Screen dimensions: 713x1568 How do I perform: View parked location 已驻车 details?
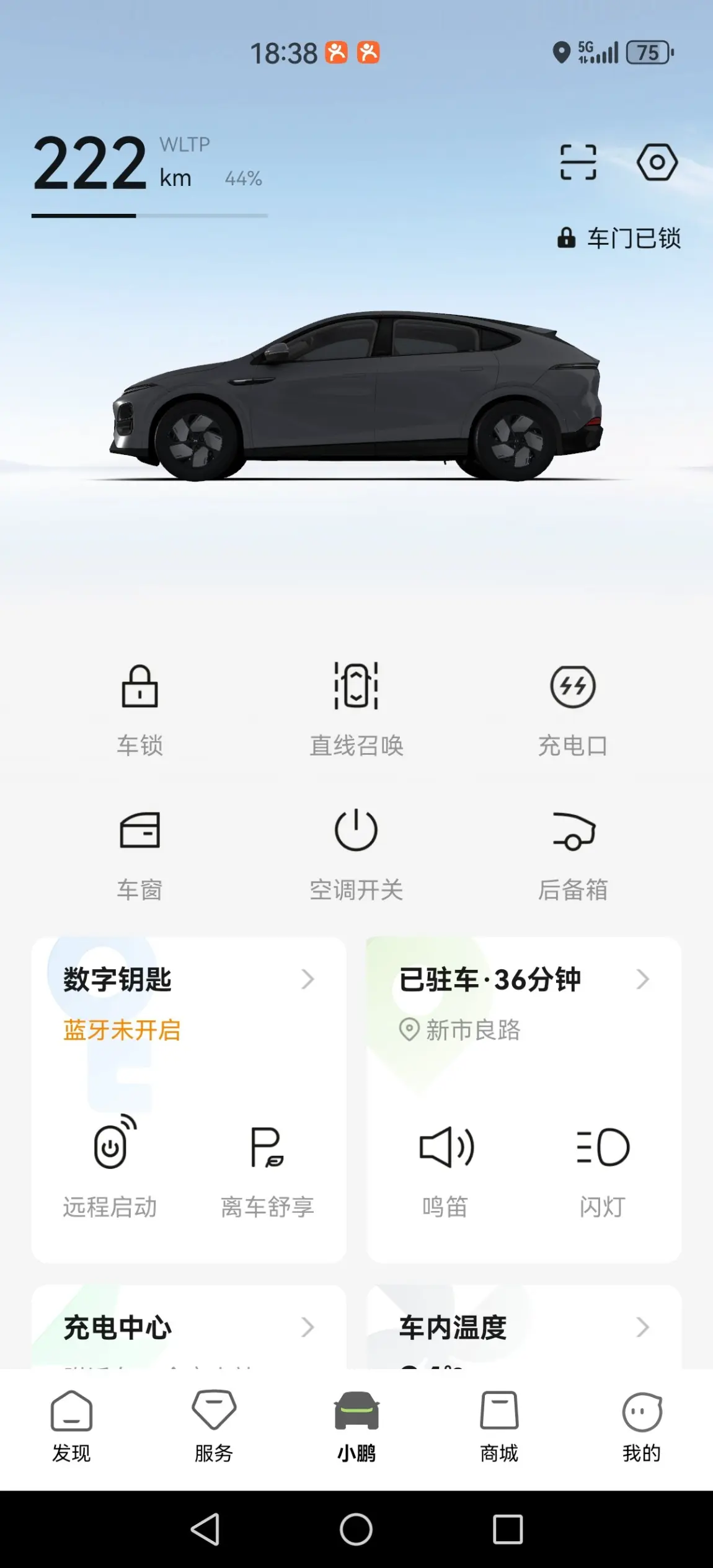[522, 980]
